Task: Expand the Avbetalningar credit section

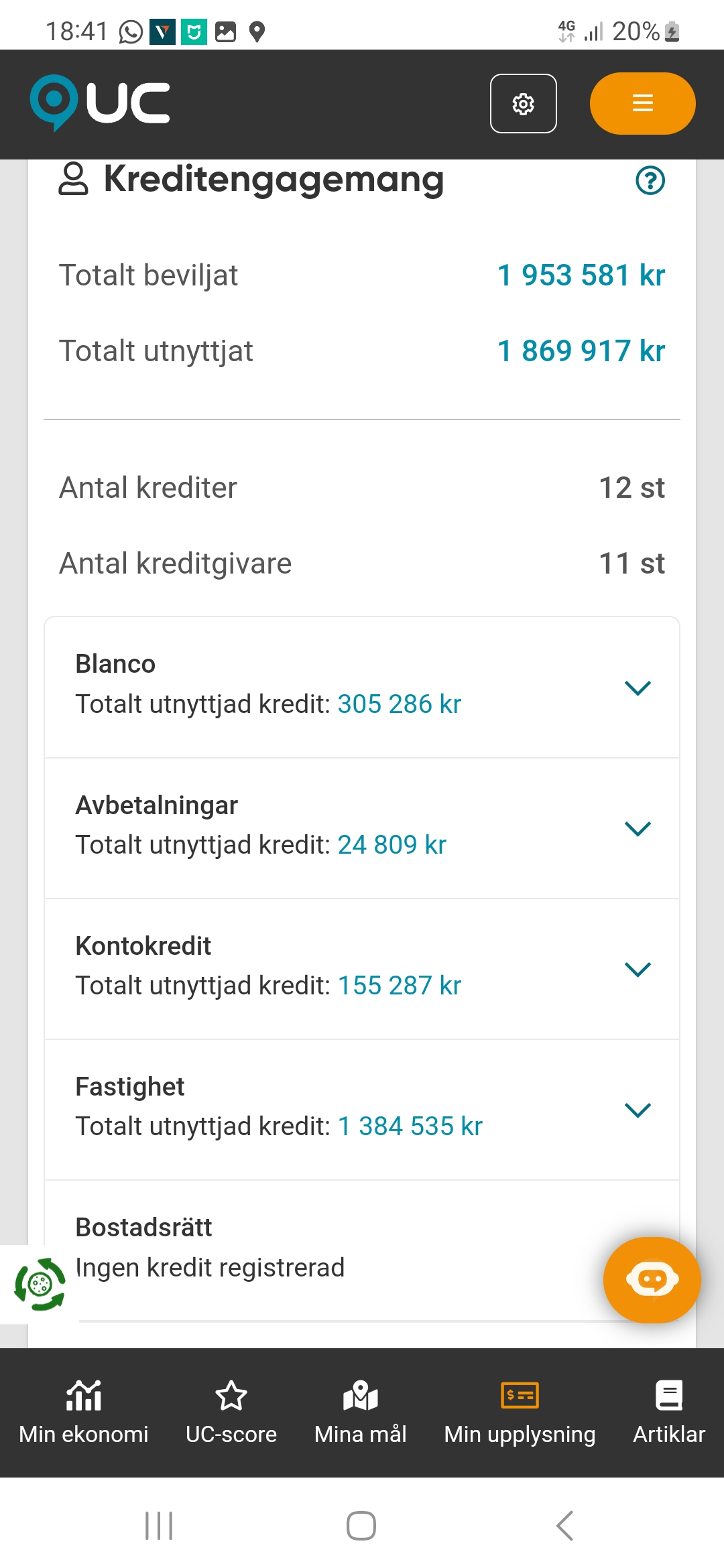Action: point(637,828)
